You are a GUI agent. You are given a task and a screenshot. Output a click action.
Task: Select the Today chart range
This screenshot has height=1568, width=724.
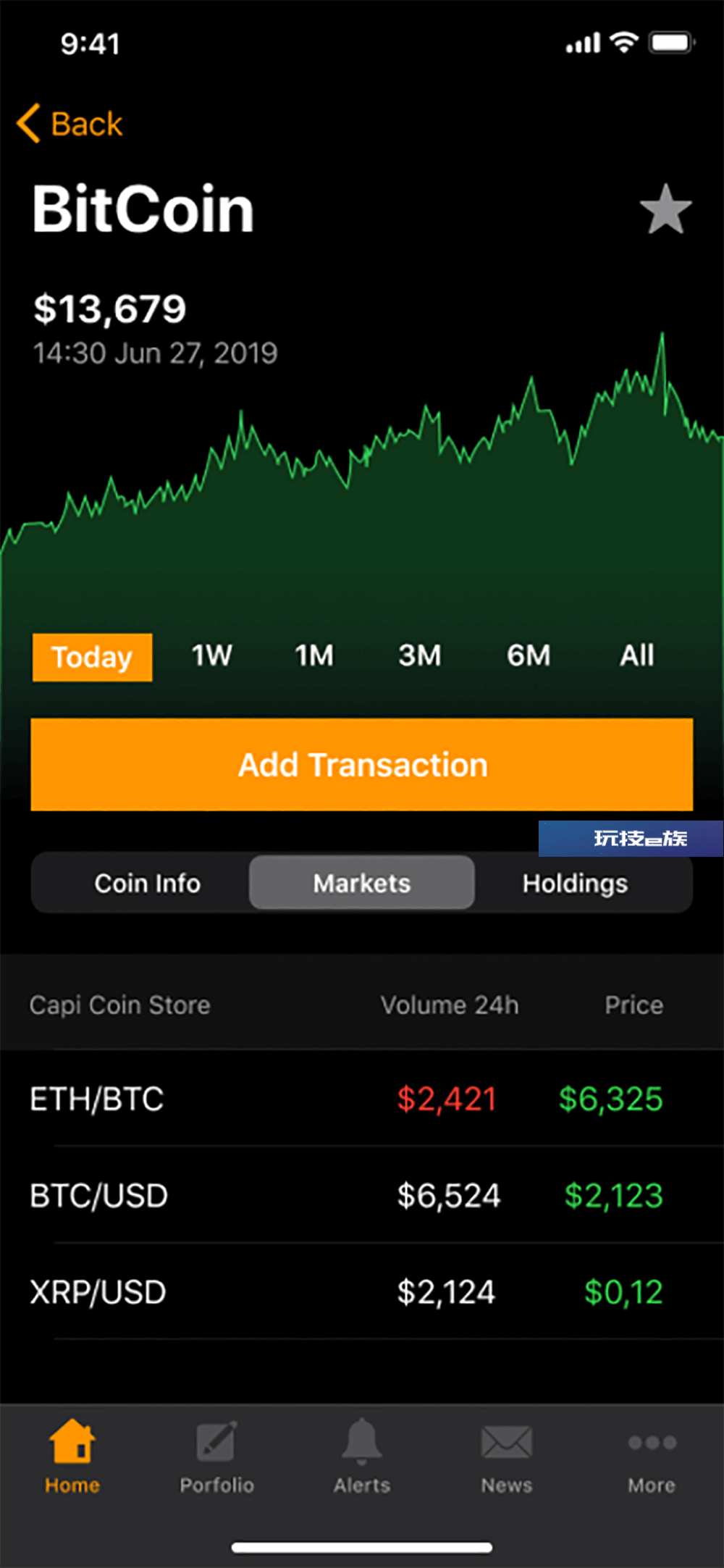92,657
